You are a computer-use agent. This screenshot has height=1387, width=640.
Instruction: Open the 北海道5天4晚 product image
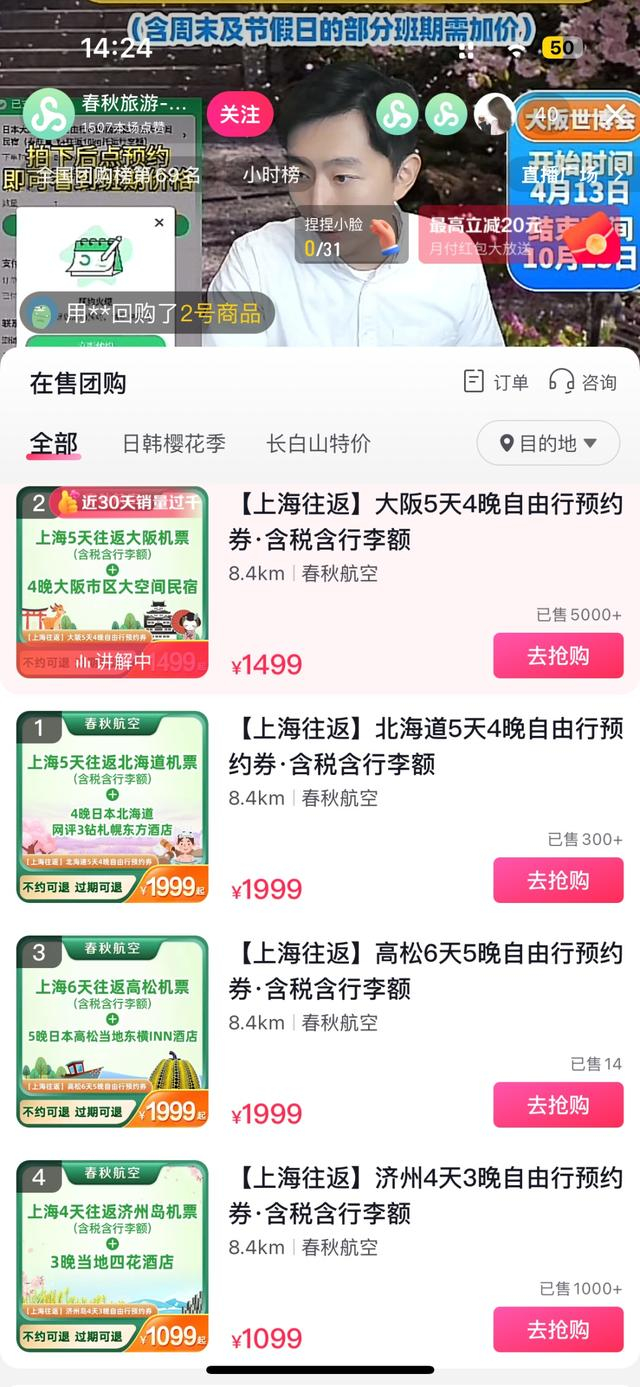click(112, 806)
